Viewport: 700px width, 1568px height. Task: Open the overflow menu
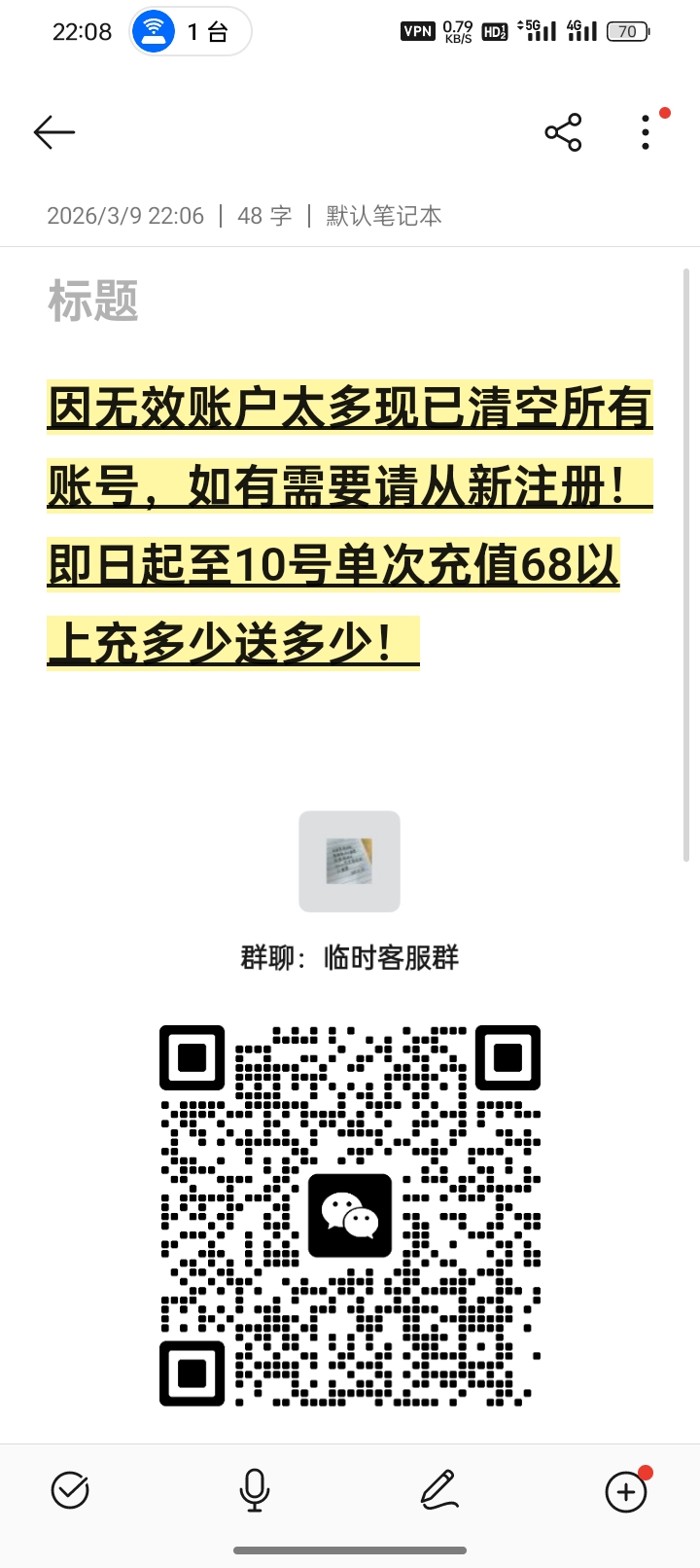(646, 132)
